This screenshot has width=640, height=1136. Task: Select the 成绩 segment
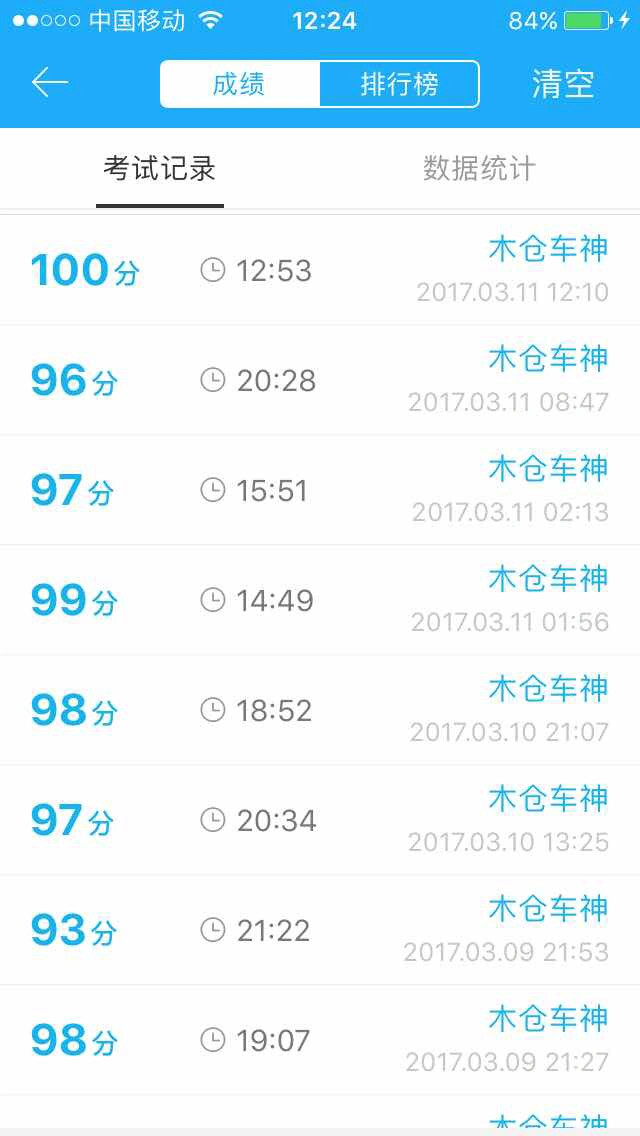click(x=240, y=84)
